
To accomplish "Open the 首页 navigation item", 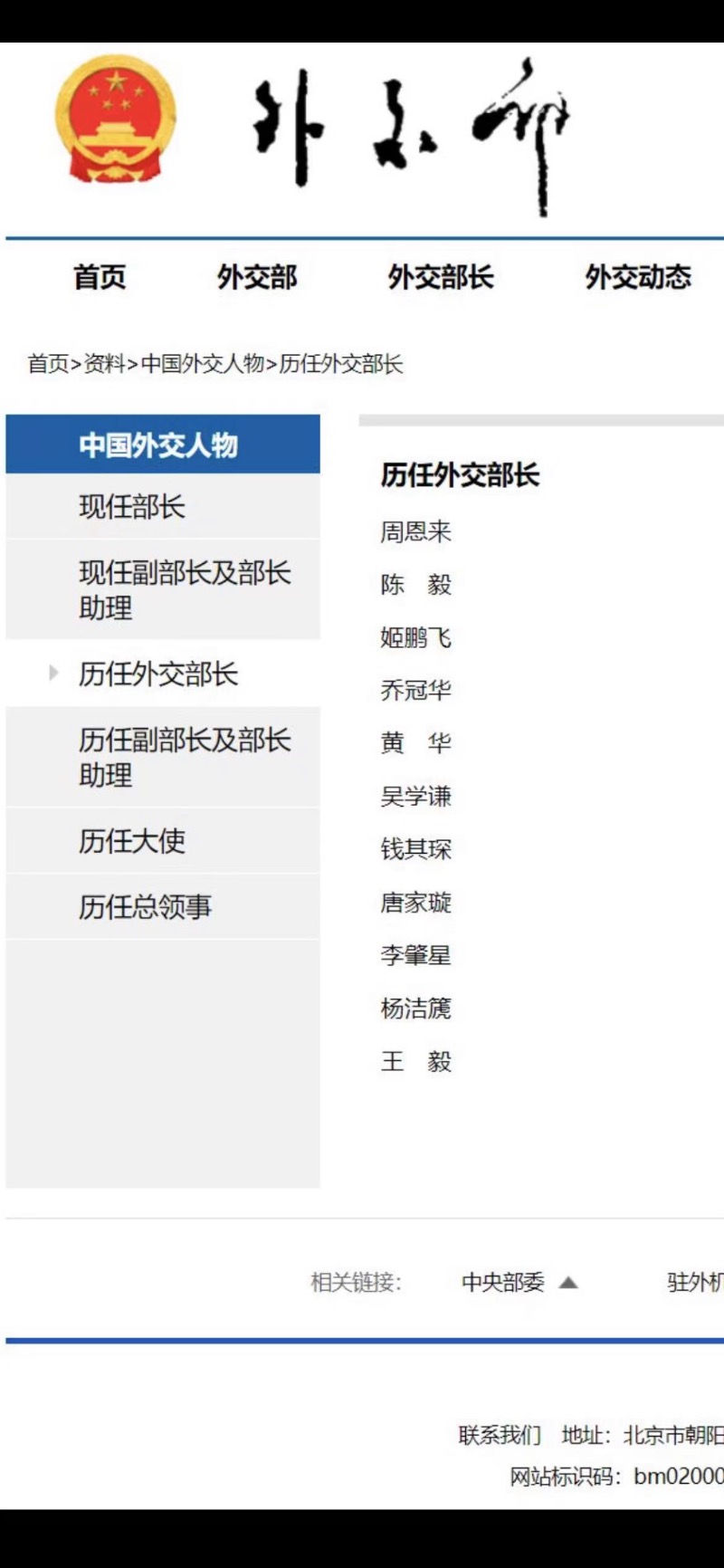I will click(100, 277).
